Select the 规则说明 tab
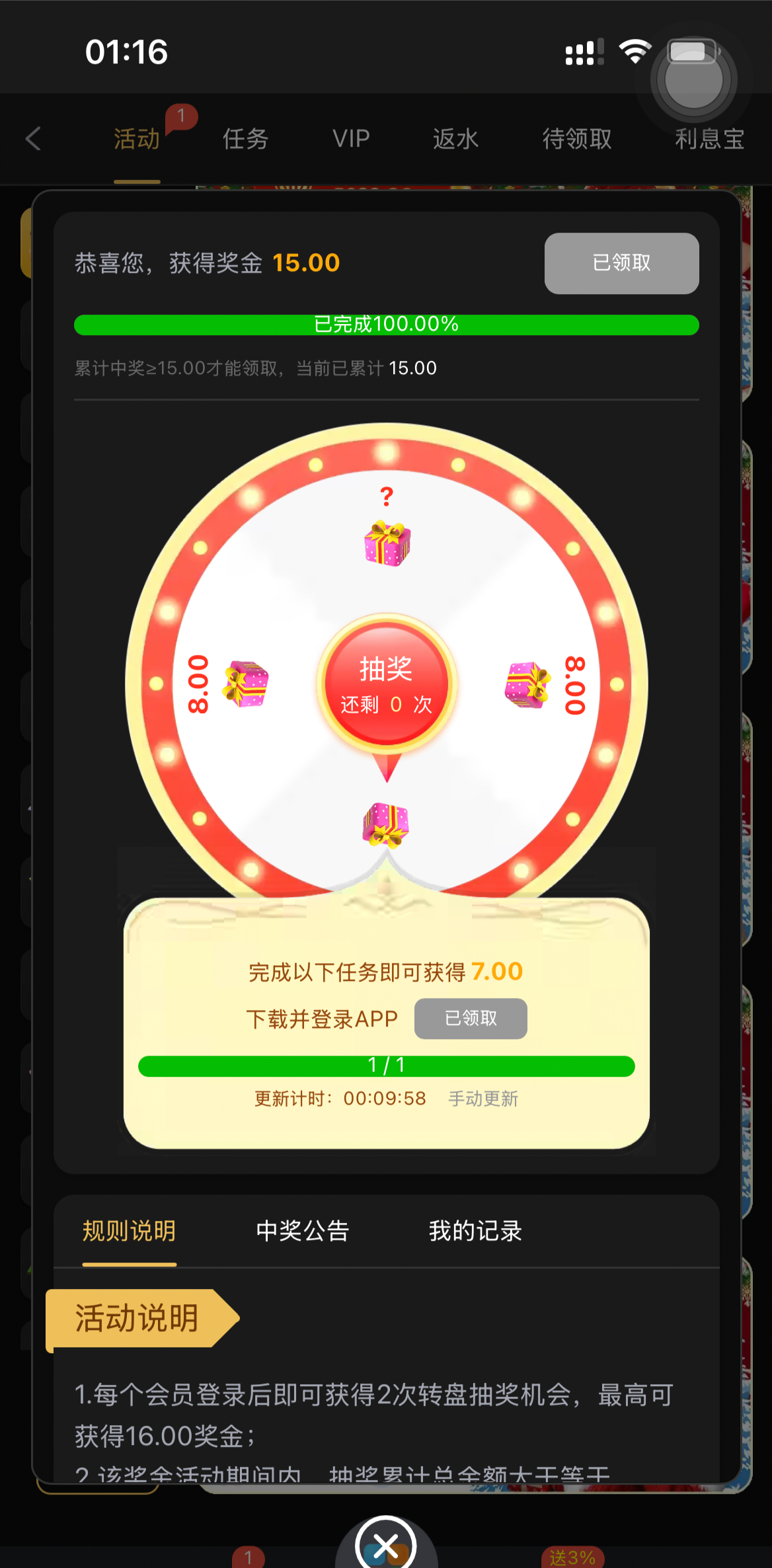Viewport: 772px width, 1568px height. pyautogui.click(x=129, y=1231)
